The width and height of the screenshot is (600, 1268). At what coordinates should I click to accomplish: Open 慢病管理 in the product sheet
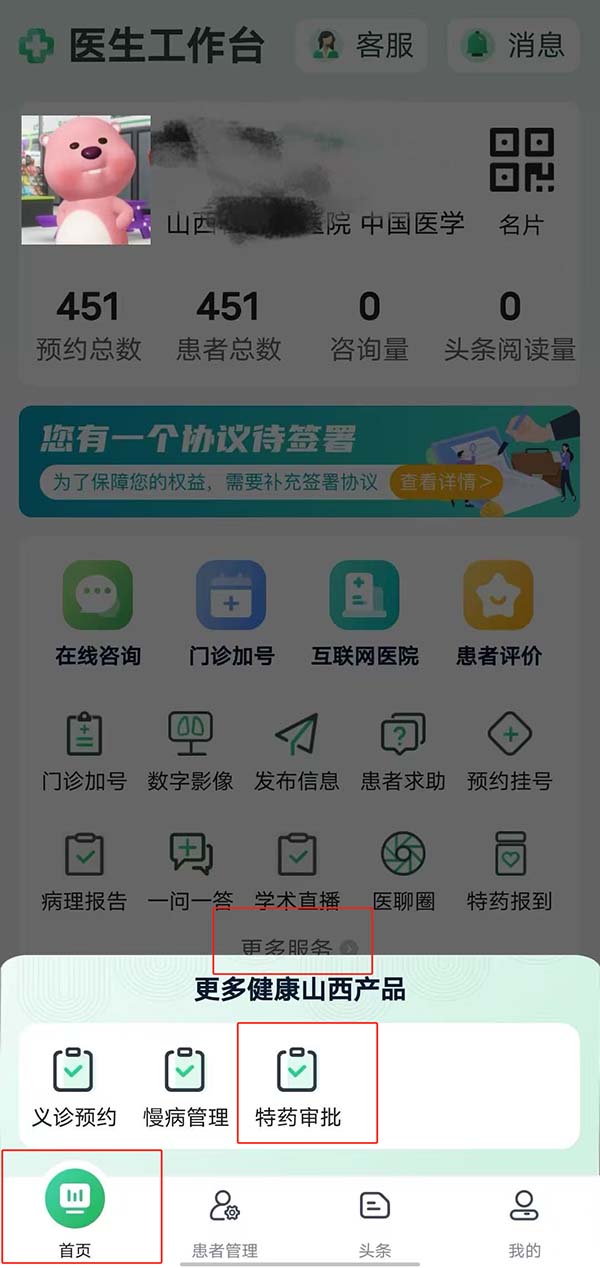pos(186,1087)
